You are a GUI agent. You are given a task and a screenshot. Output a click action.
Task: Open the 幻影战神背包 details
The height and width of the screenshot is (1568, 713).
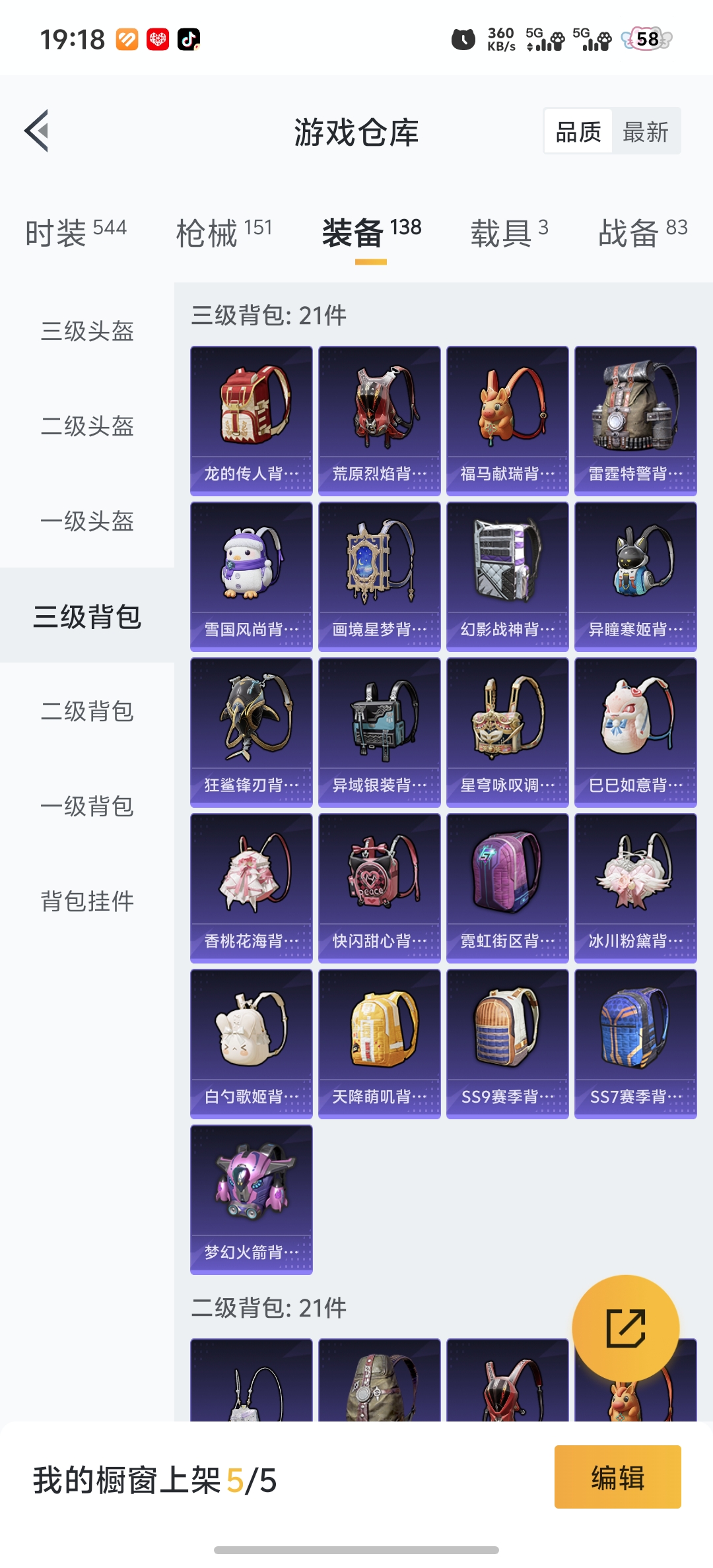(x=506, y=574)
